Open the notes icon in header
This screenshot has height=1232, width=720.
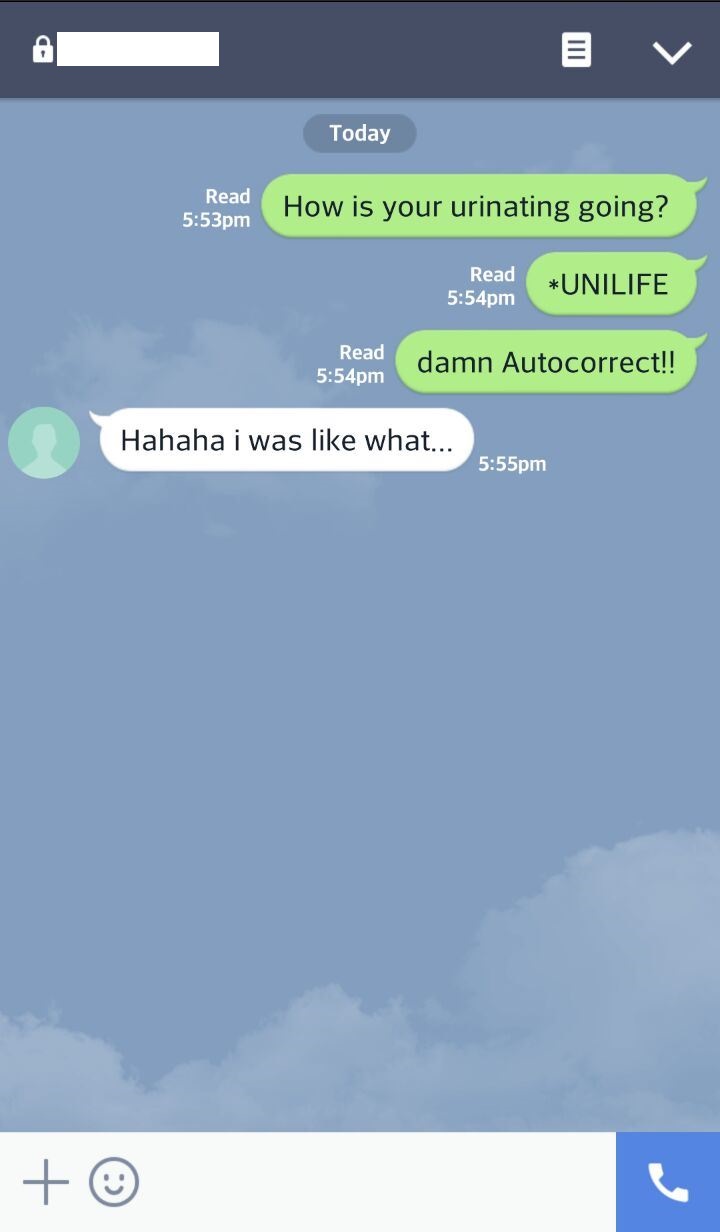[x=576, y=50]
